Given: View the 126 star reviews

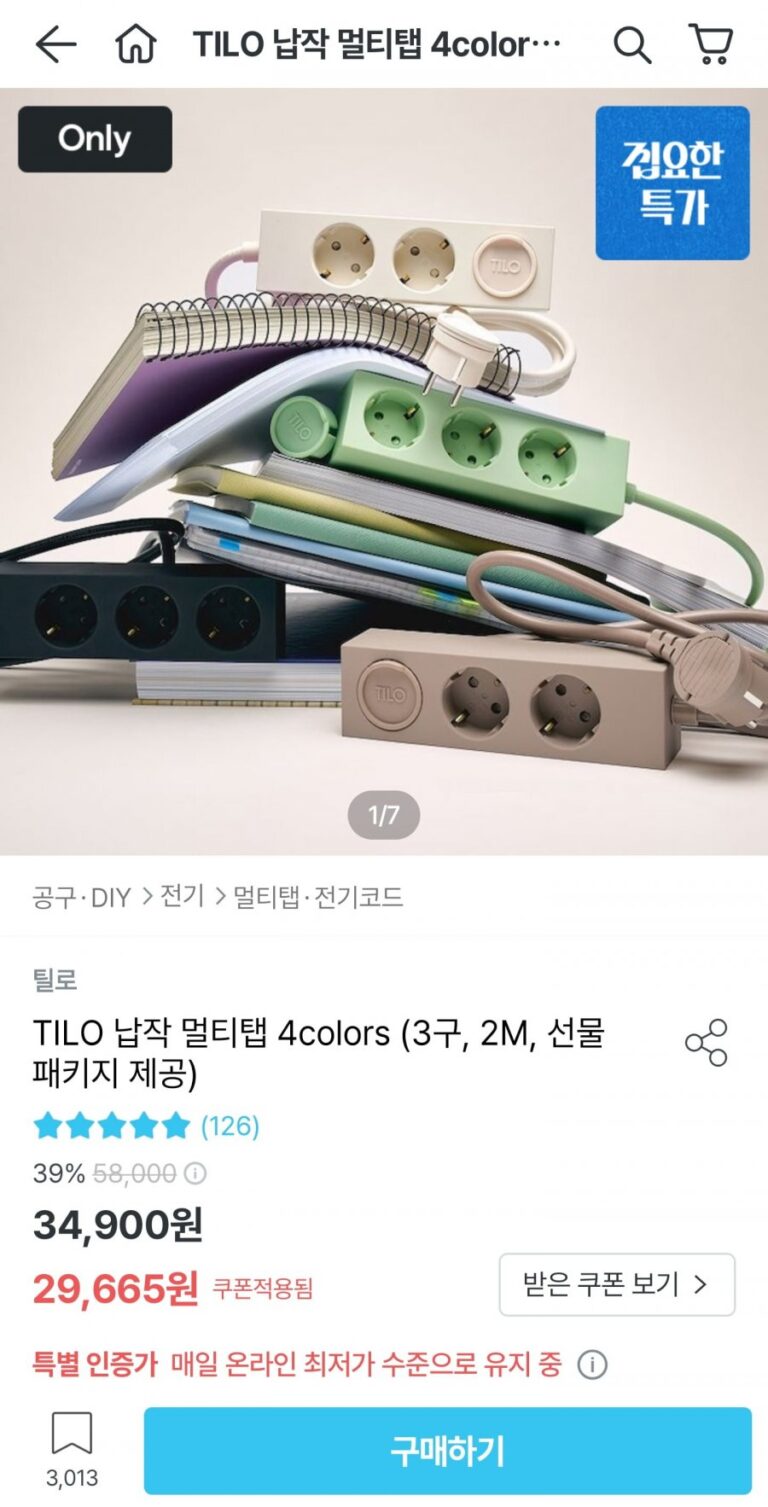Looking at the screenshot, I should 229,1127.
